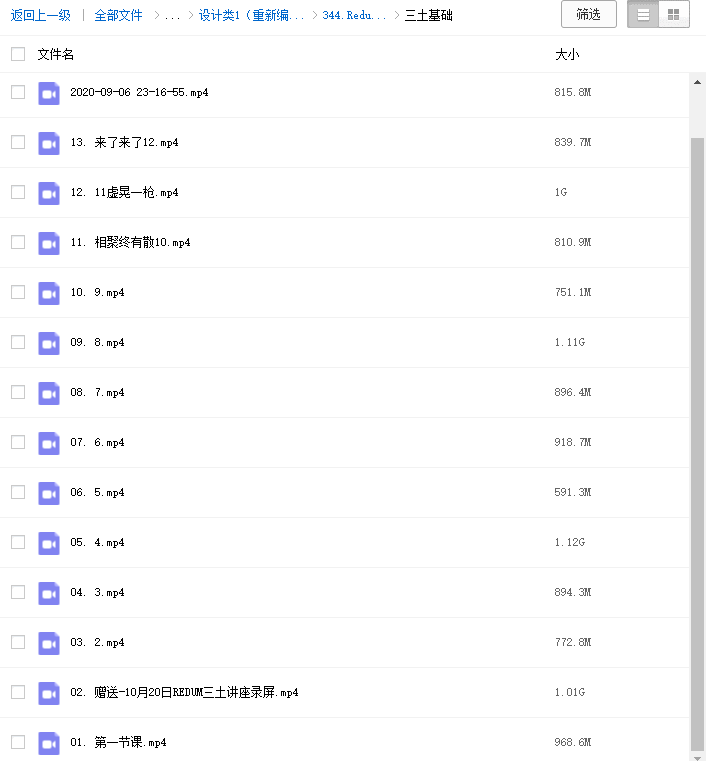
Task: Open 02. 赠送-10月20日REDUM三土讲座录屏.mp4
Action: [x=184, y=692]
